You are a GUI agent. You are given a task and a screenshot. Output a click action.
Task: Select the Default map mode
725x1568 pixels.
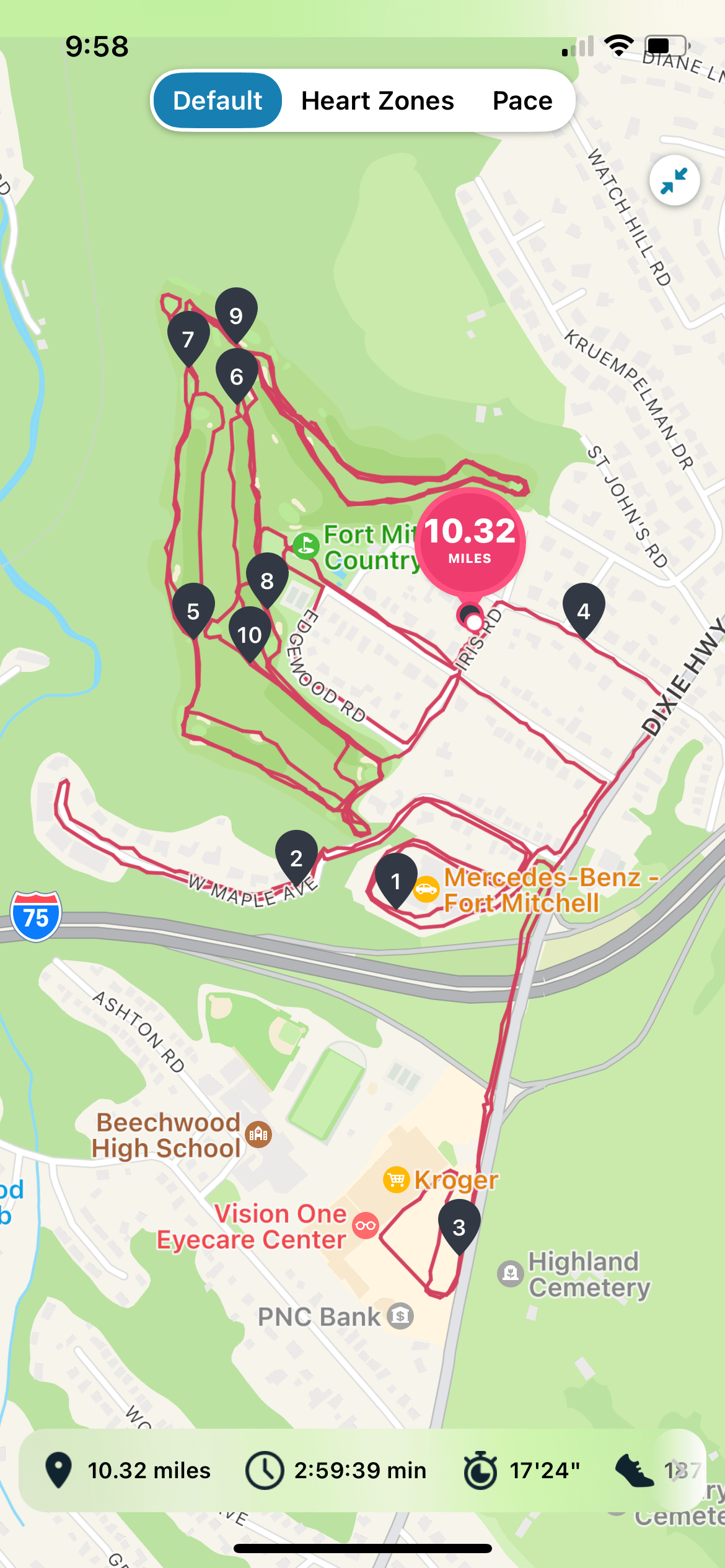pyautogui.click(x=217, y=101)
